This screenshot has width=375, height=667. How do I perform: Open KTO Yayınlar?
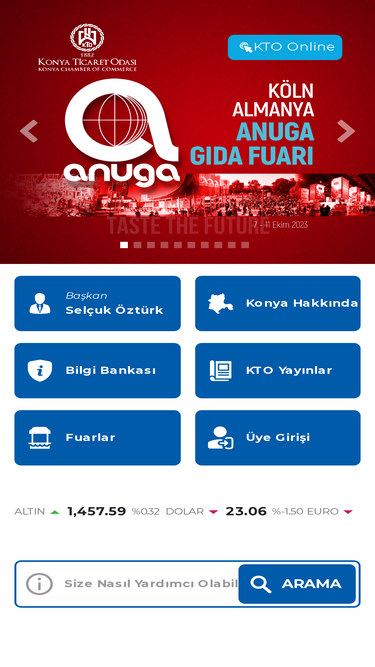[x=278, y=371]
